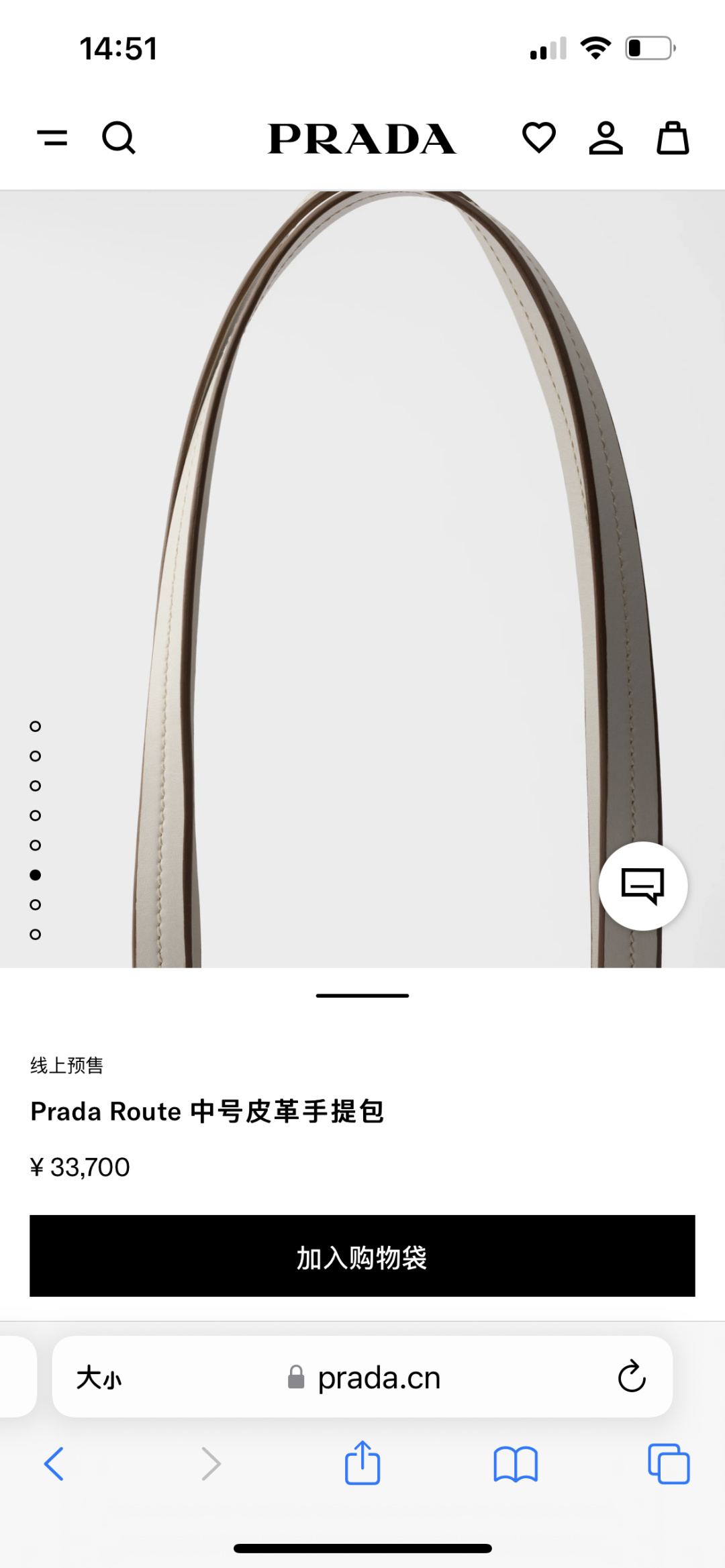Tap the prada.cn address bar
The height and width of the screenshot is (1568, 725).
coord(362,1377)
